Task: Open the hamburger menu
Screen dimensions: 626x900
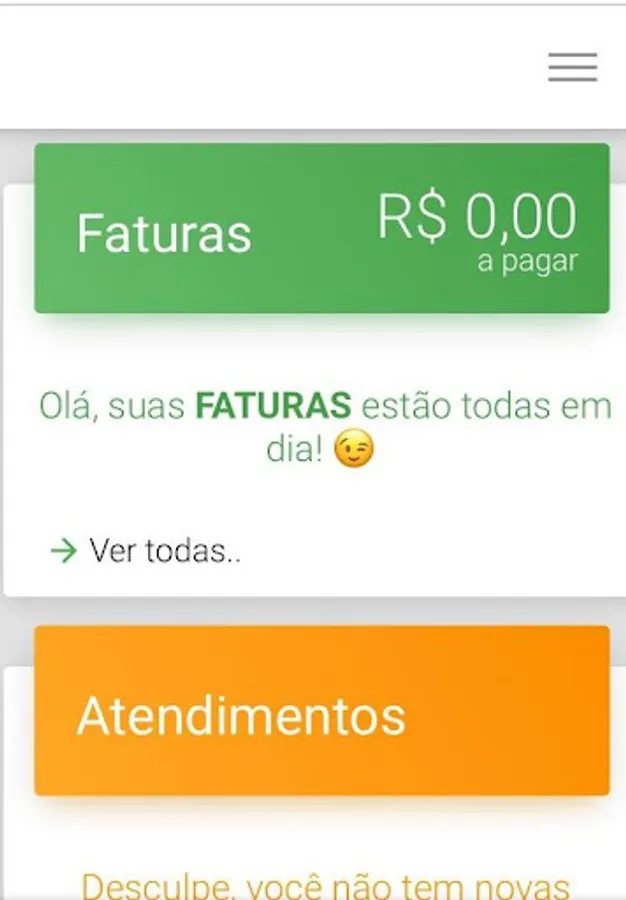Action: tap(572, 67)
